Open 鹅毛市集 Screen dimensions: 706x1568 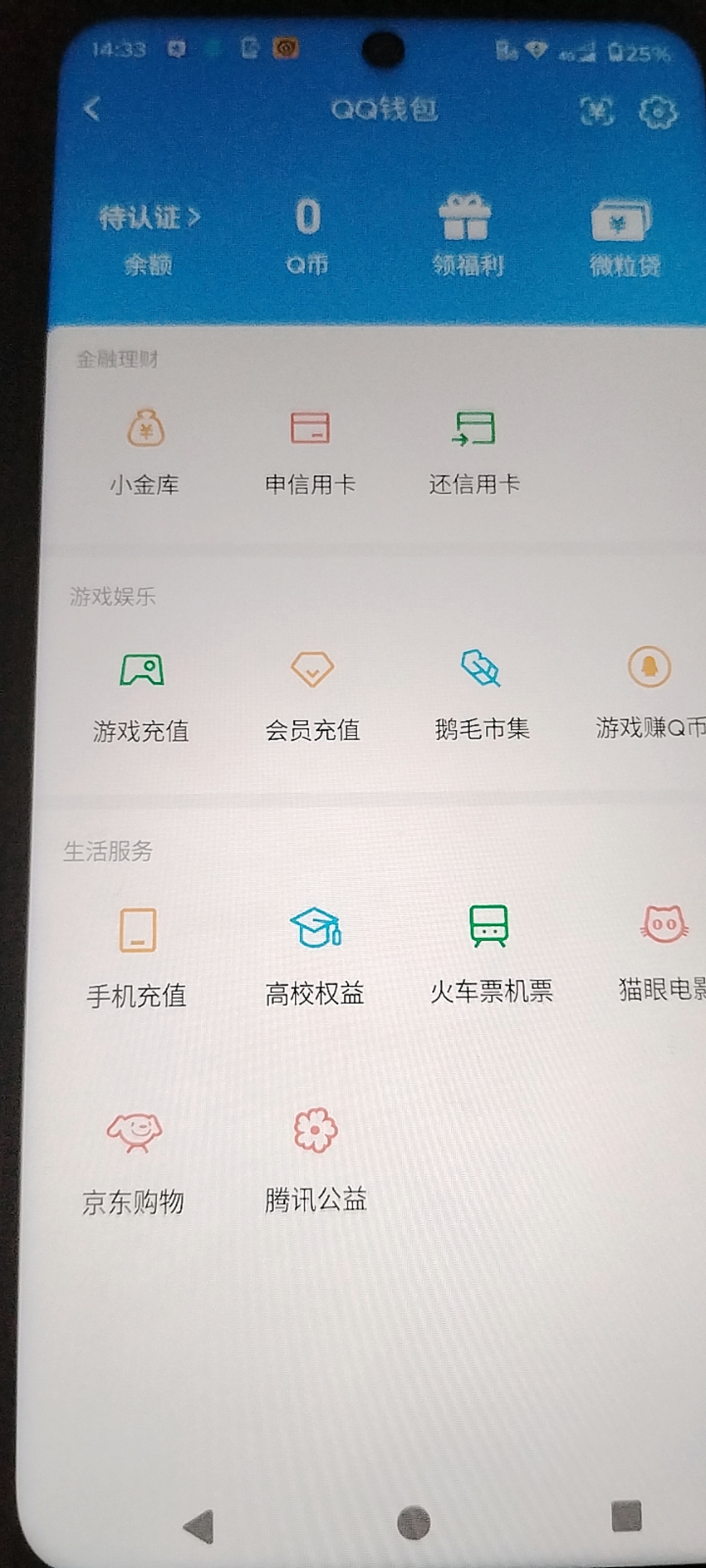point(481,694)
